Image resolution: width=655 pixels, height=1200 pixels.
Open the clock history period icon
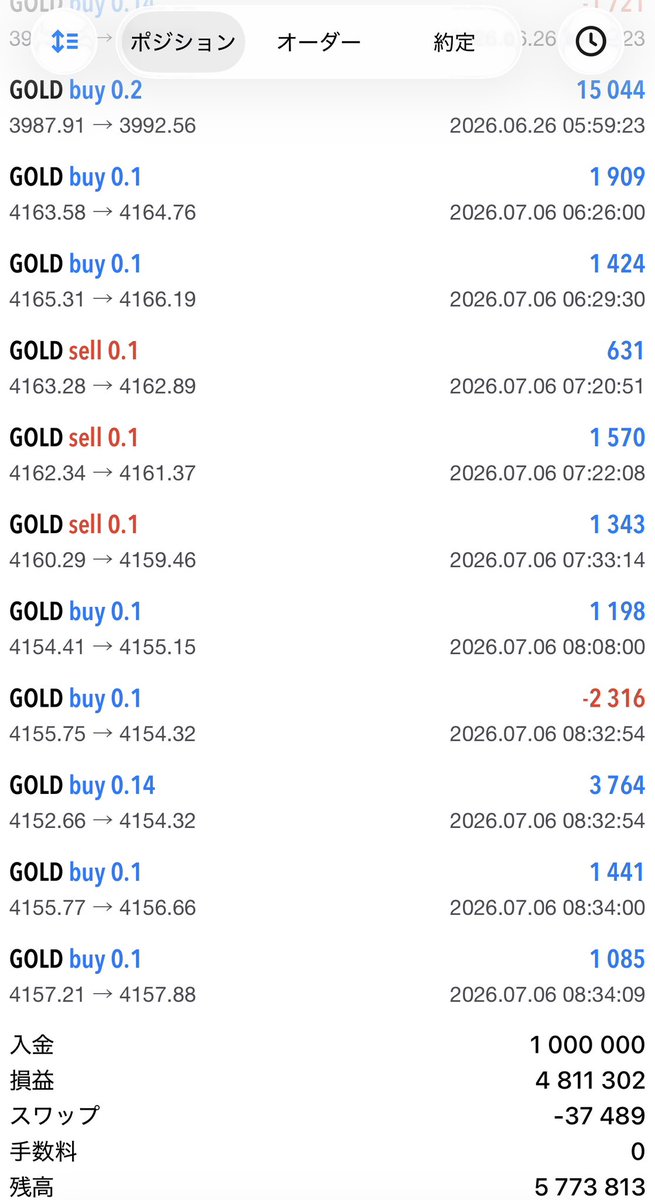(x=590, y=41)
